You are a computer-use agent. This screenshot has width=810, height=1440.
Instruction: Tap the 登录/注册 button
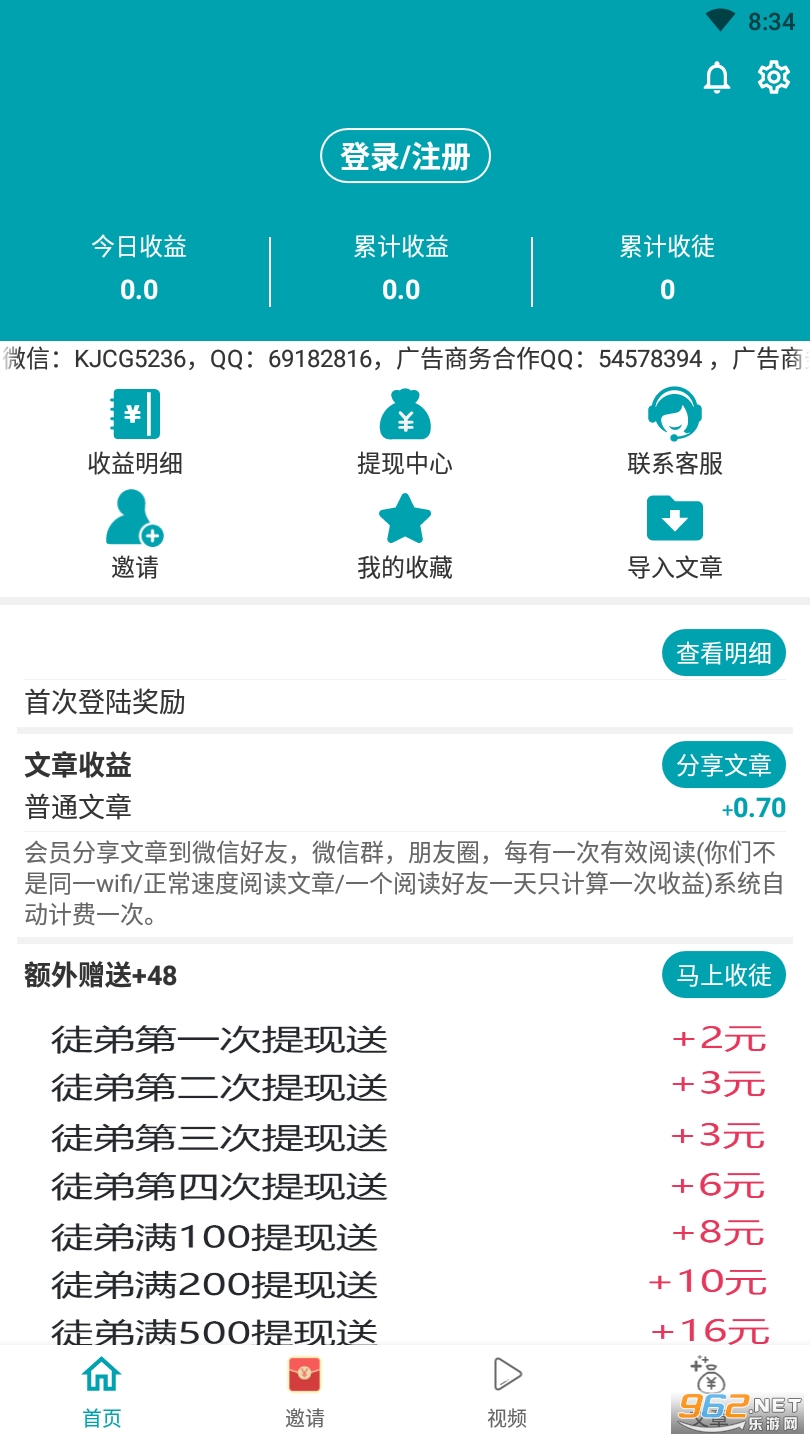[x=405, y=156]
